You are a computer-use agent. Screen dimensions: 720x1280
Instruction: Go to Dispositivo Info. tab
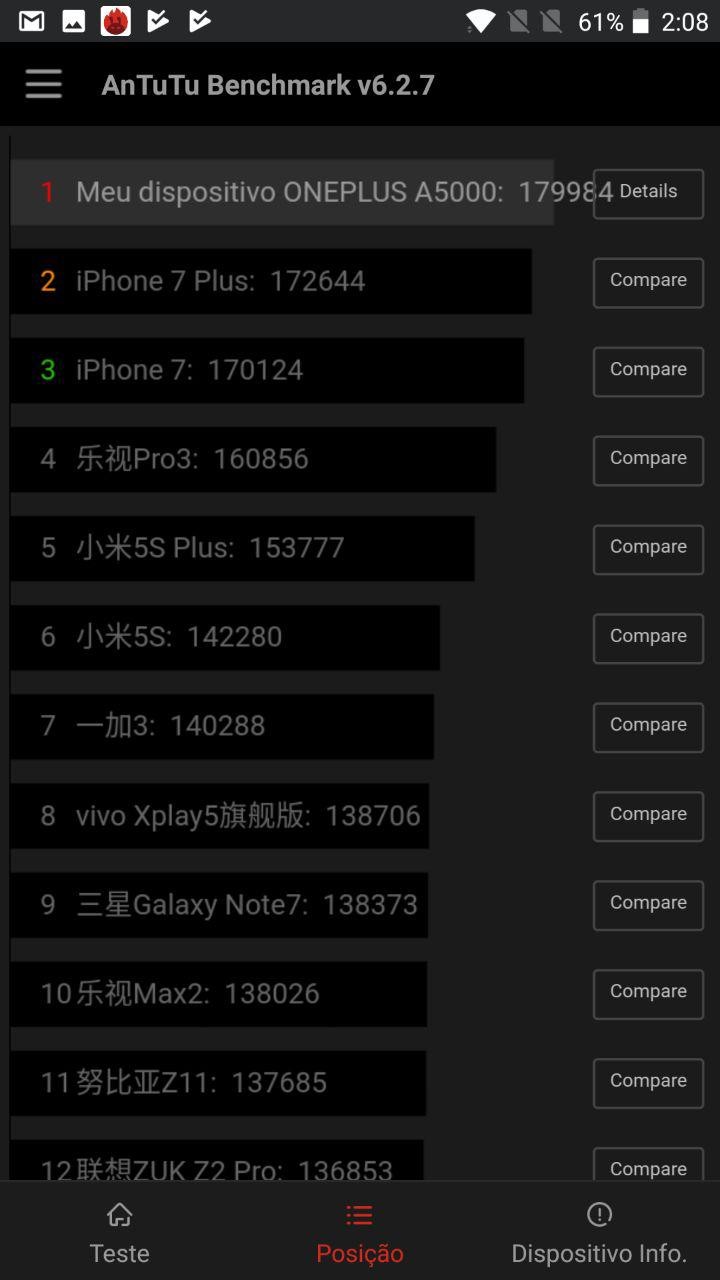599,1233
